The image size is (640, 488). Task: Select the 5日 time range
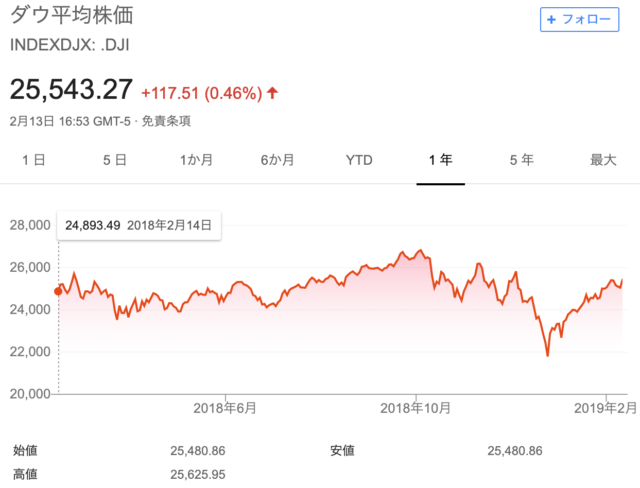click(113, 159)
